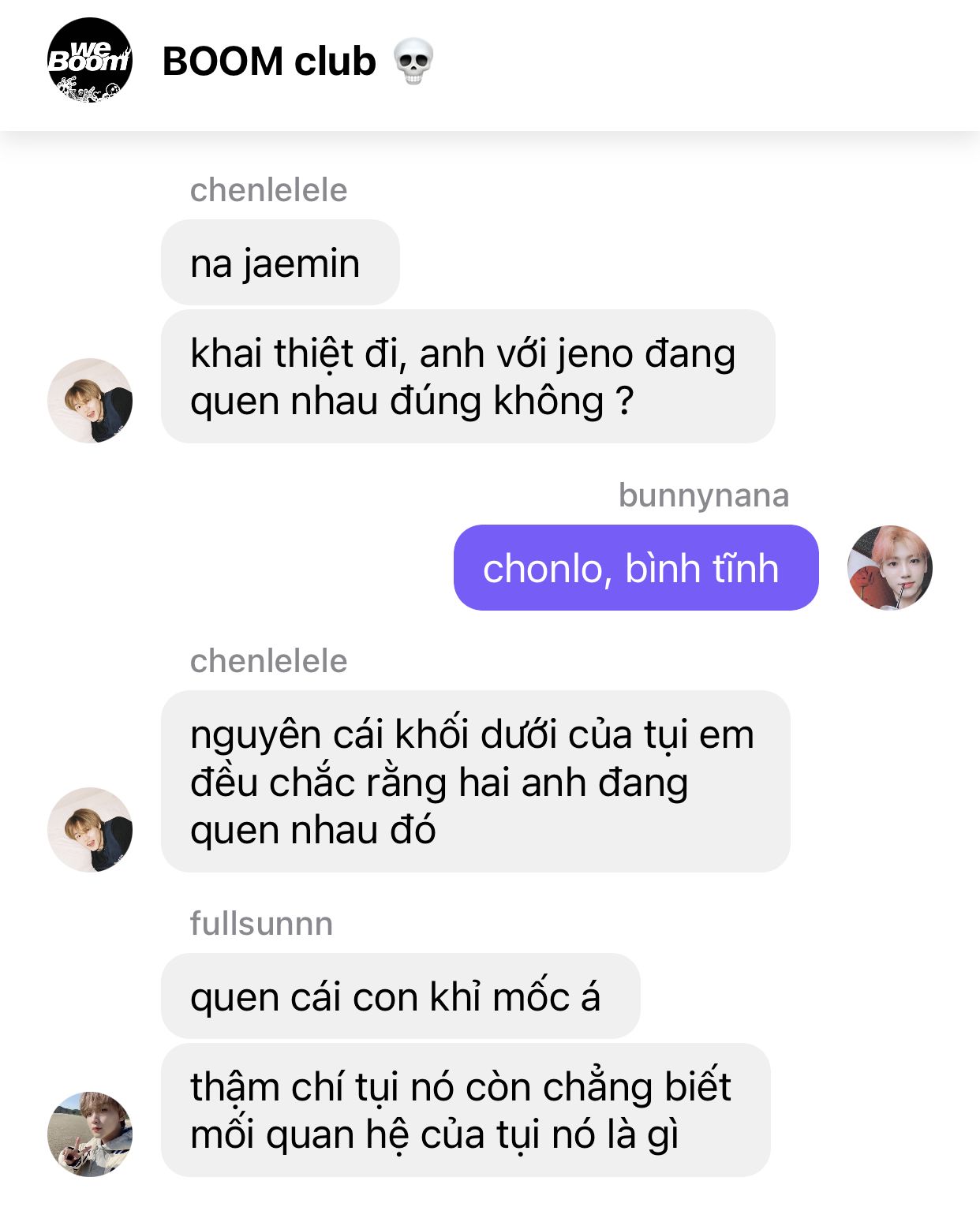Screen dimensions: 980x1207
Task: View bunnynana's profile picture
Action: pos(889,567)
